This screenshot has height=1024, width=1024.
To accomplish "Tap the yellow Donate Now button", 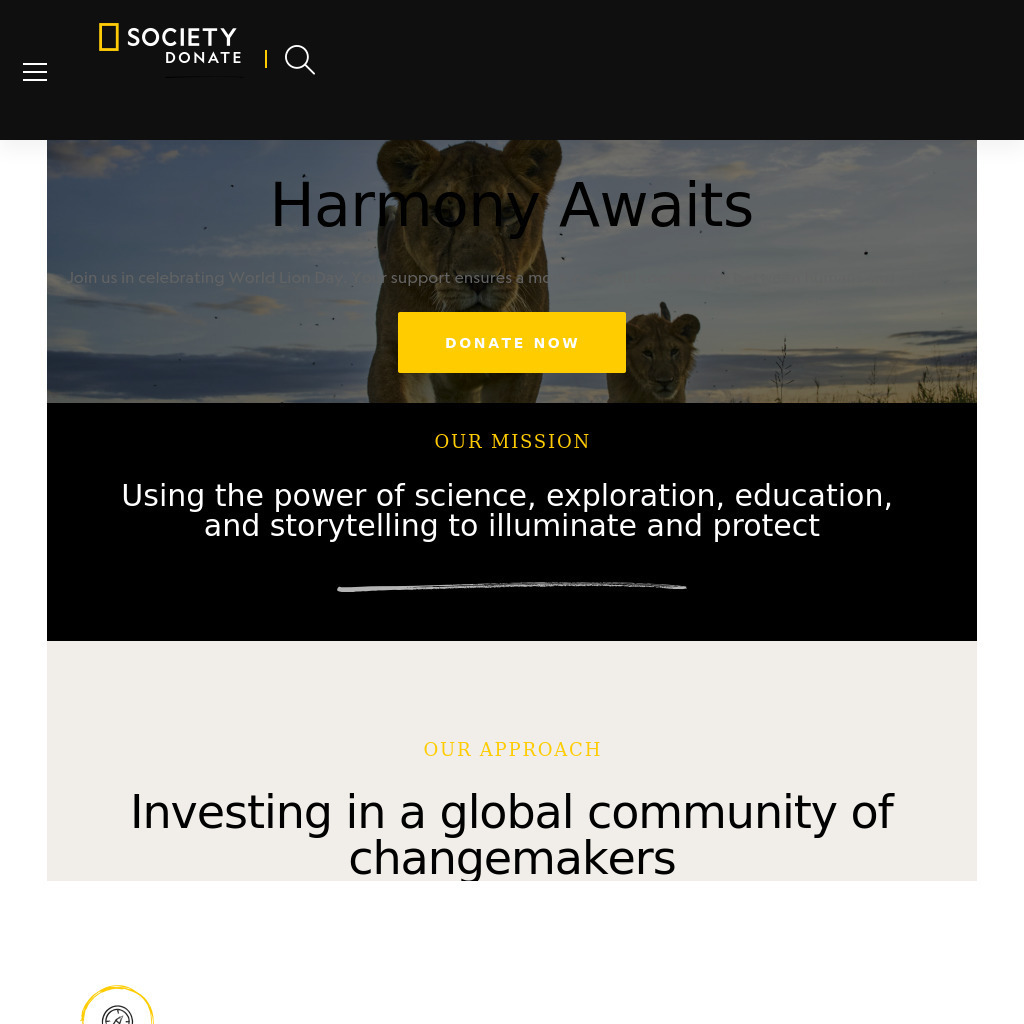I will click(x=512, y=342).
